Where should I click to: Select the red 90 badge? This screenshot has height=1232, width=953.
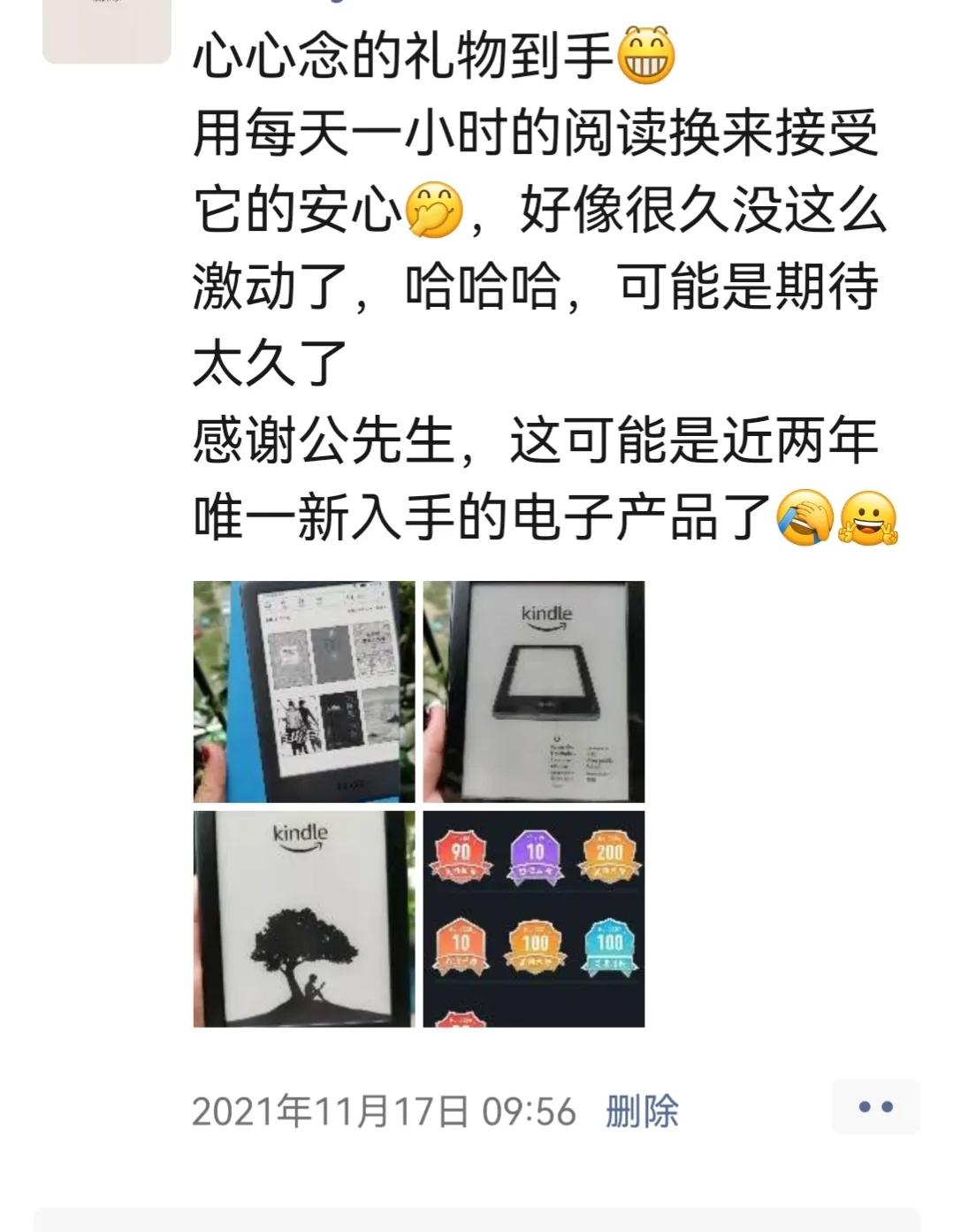(x=460, y=854)
